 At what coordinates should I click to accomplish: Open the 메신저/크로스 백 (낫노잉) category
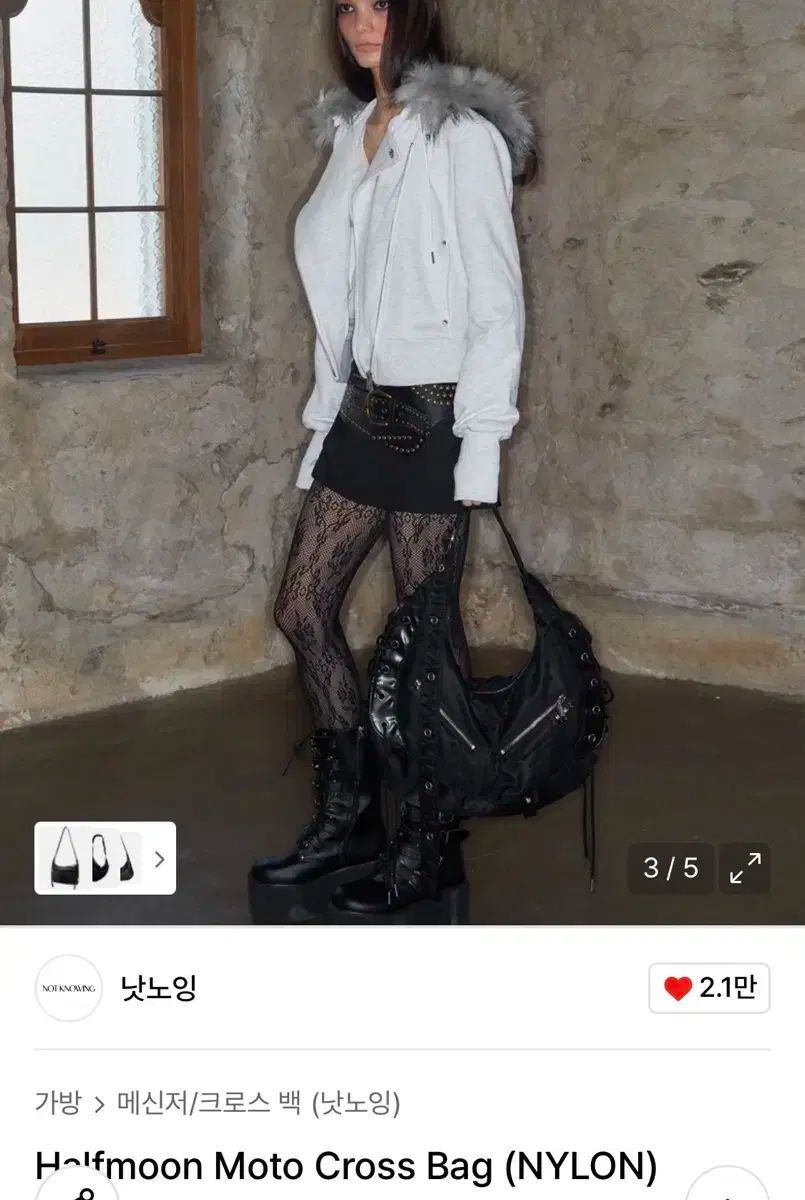[258, 1103]
